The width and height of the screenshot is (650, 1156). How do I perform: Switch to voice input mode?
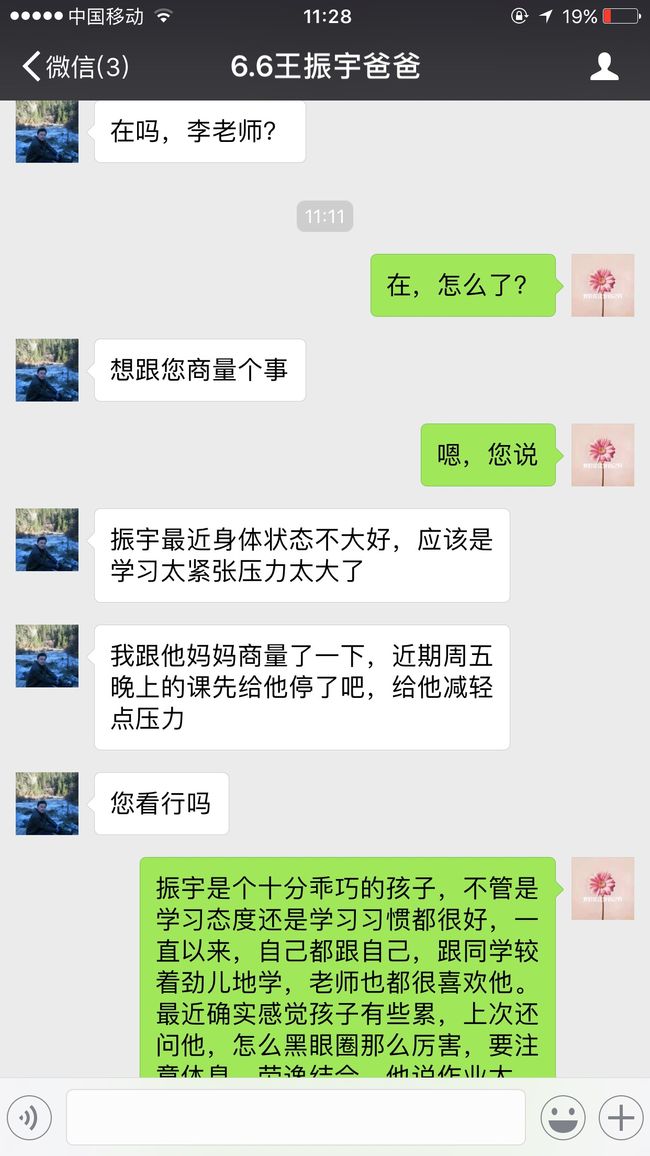tap(29, 1118)
